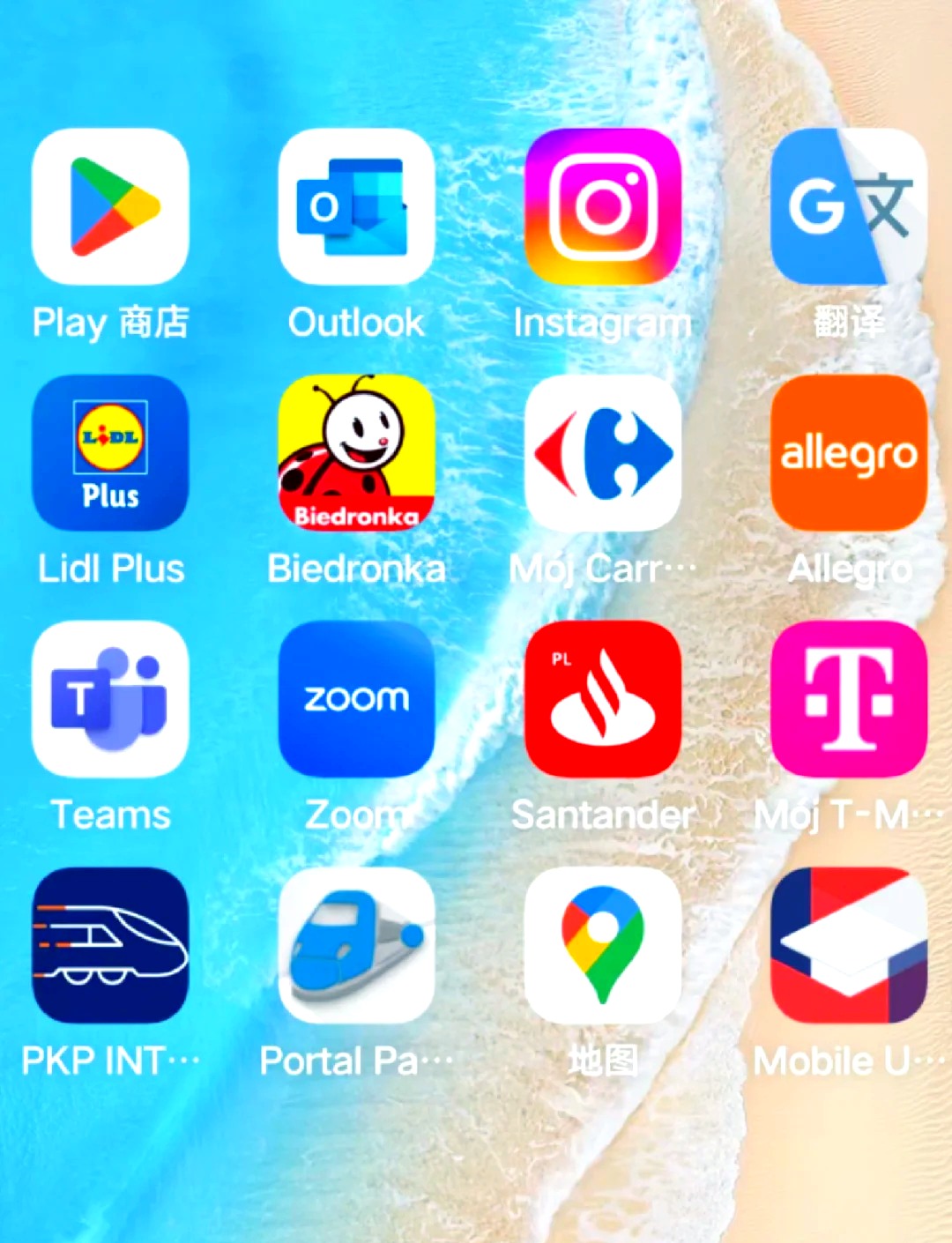Open the Google 翻译 app
This screenshot has width=952, height=1243.
coord(849,206)
